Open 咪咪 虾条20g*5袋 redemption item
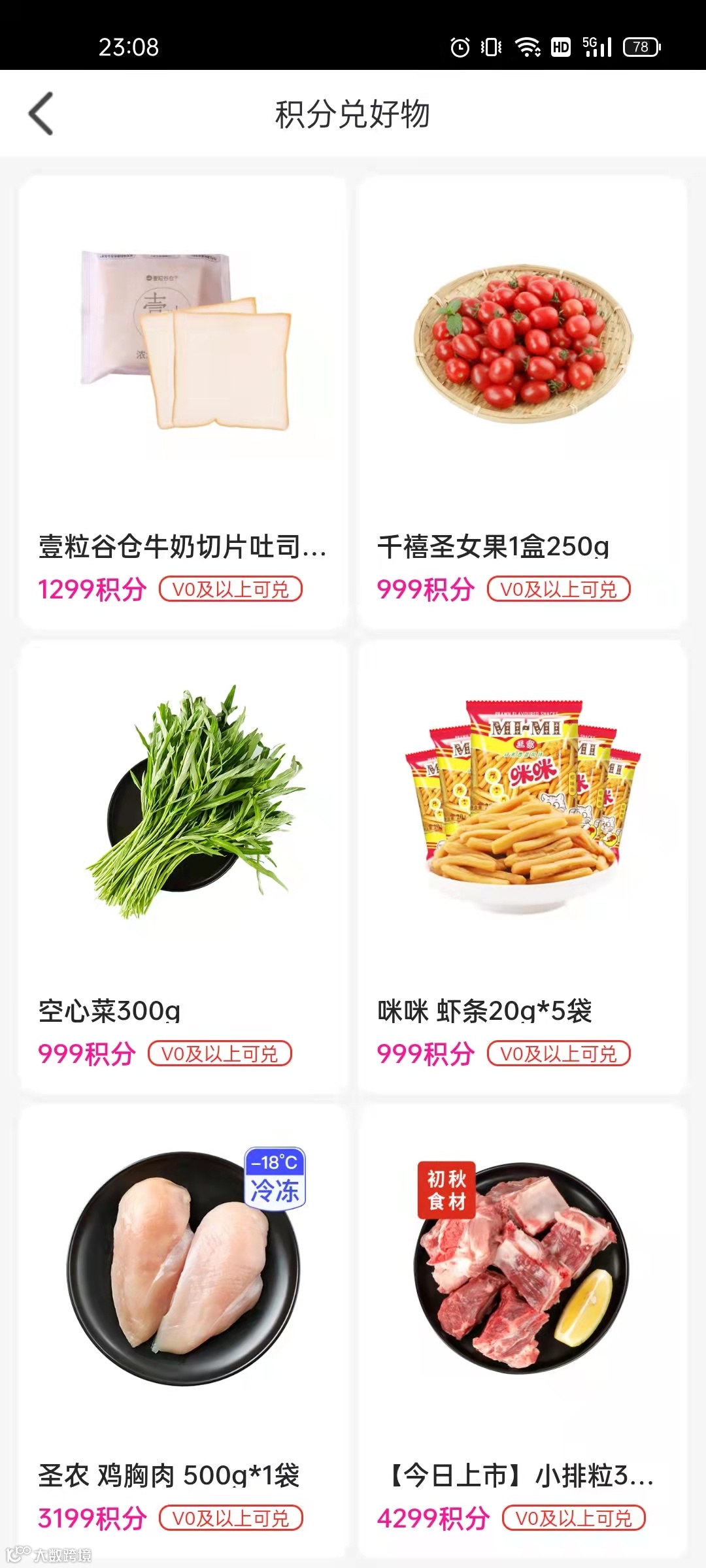This screenshot has height=1568, width=706. coord(522,866)
